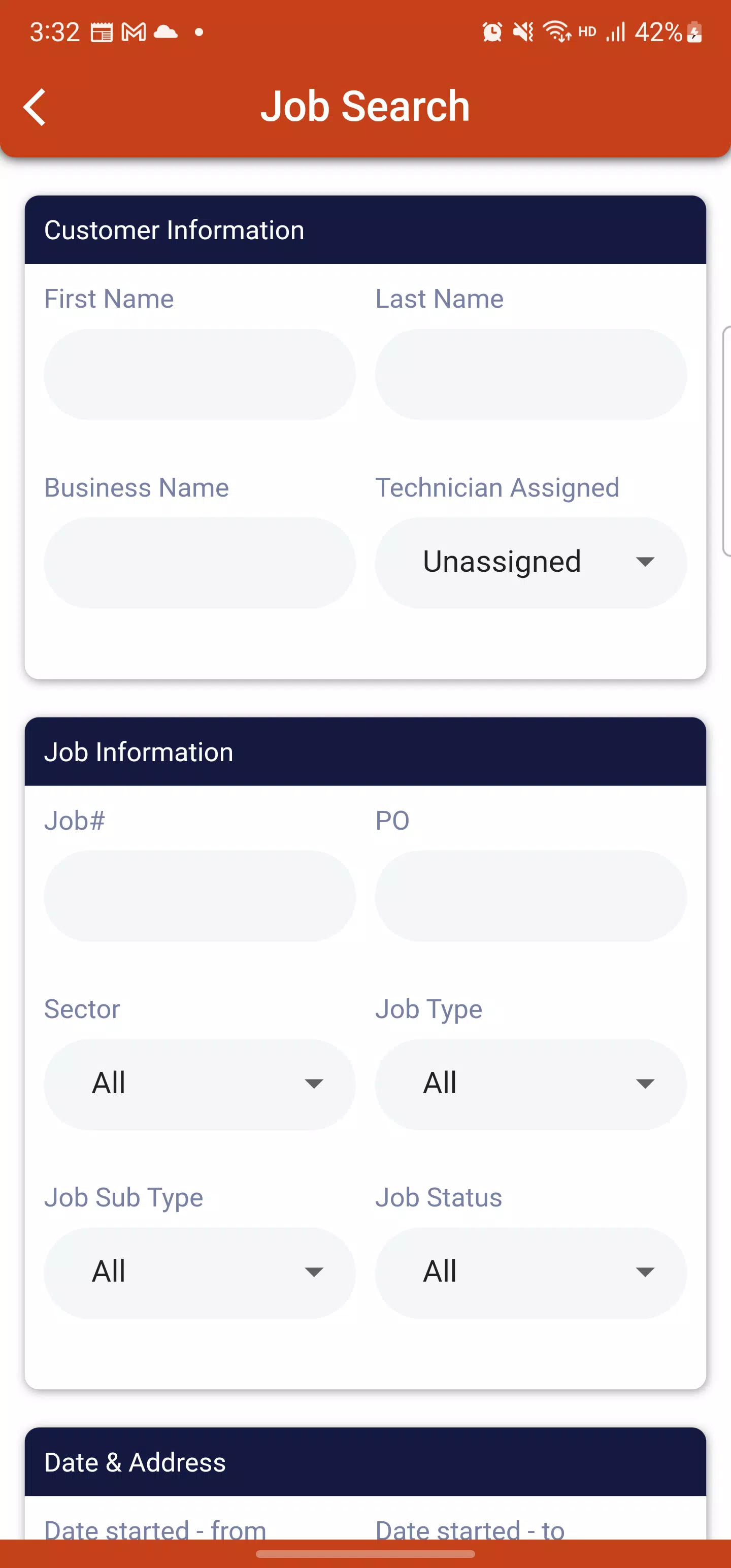Open the Technician Assigned dropdown
The image size is (731, 1568).
531,563
